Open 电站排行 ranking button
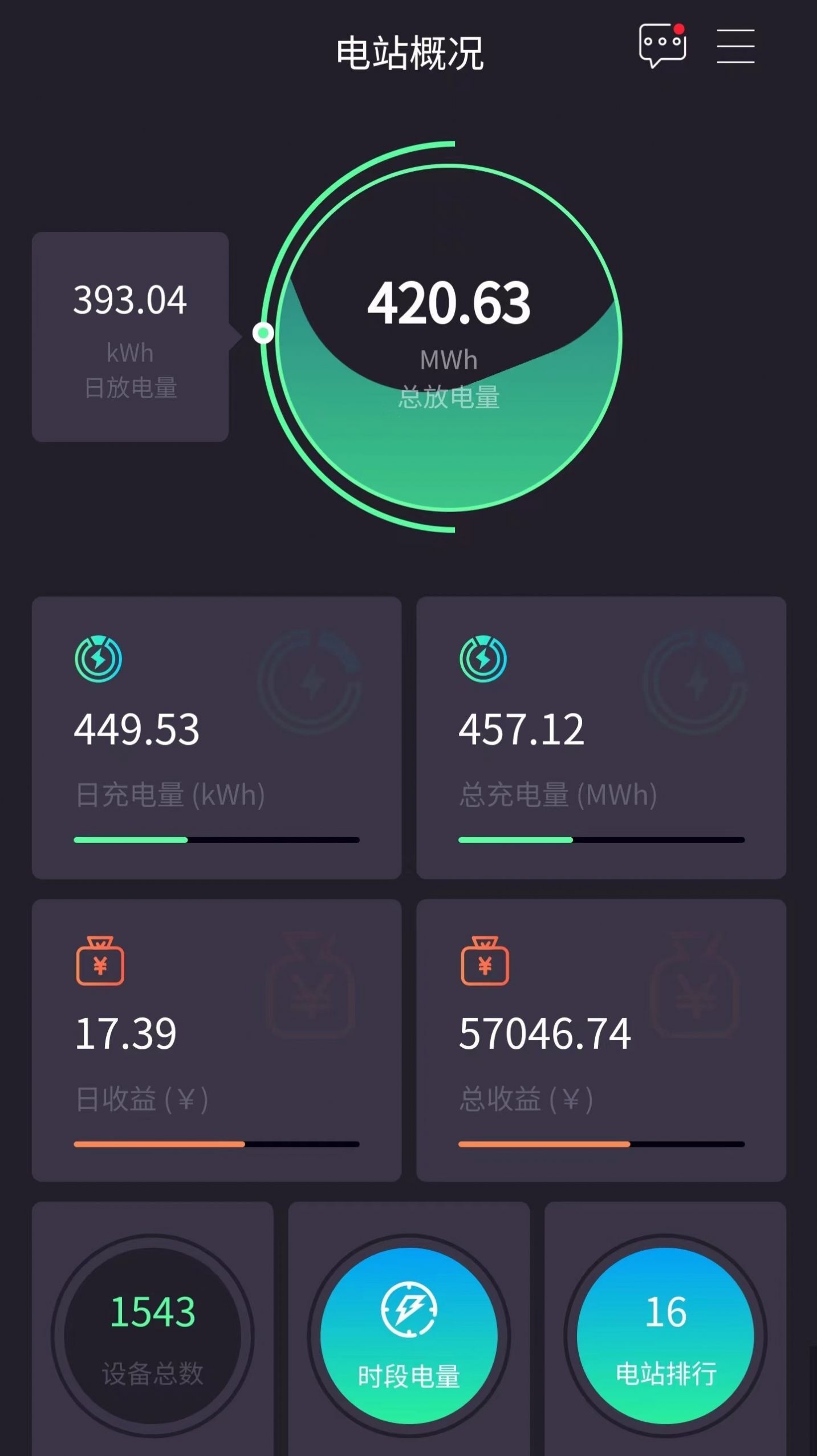The height and width of the screenshot is (1456, 817). (665, 1335)
